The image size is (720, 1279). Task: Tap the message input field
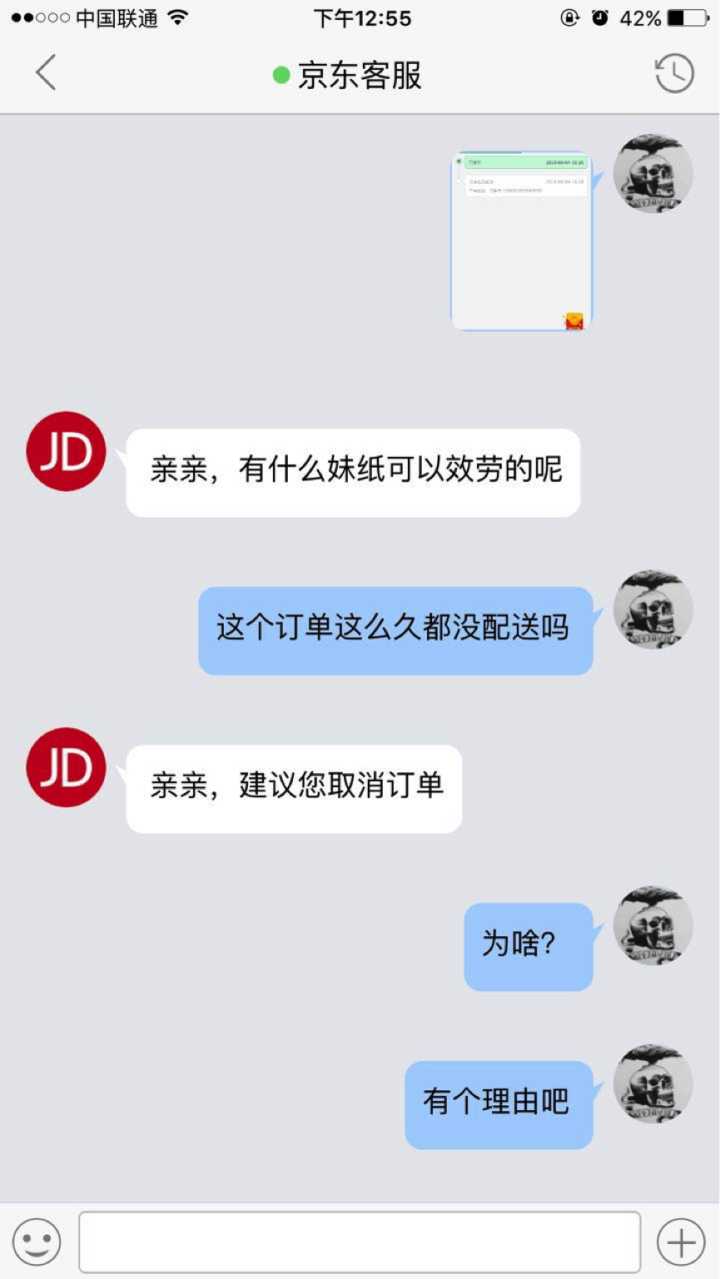[x=359, y=1242]
